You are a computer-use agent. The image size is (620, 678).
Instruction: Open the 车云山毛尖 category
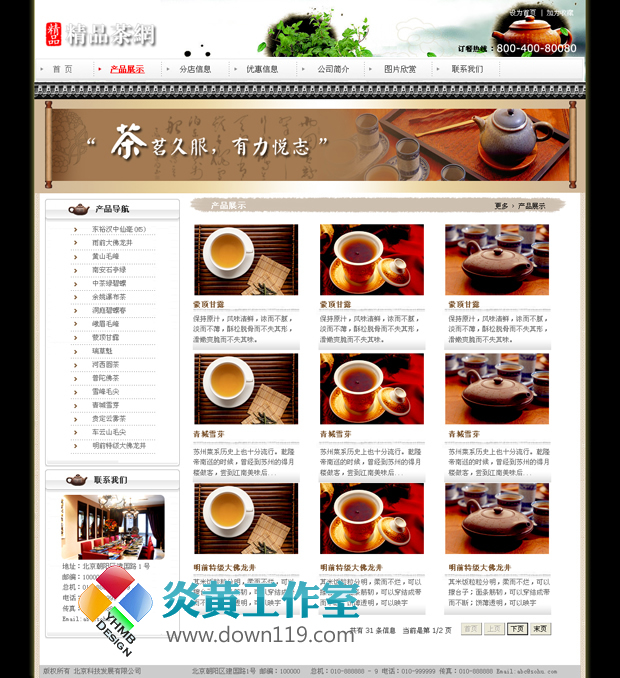tap(110, 432)
